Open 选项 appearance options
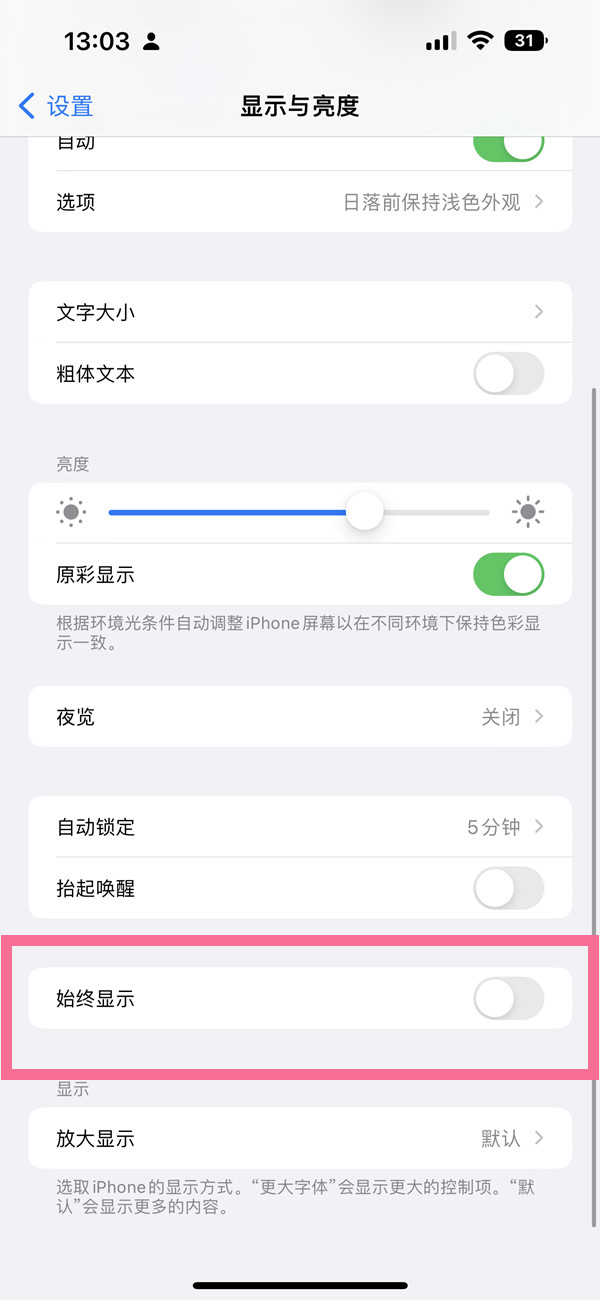Screen dimensions: 600x1300 pos(300,202)
